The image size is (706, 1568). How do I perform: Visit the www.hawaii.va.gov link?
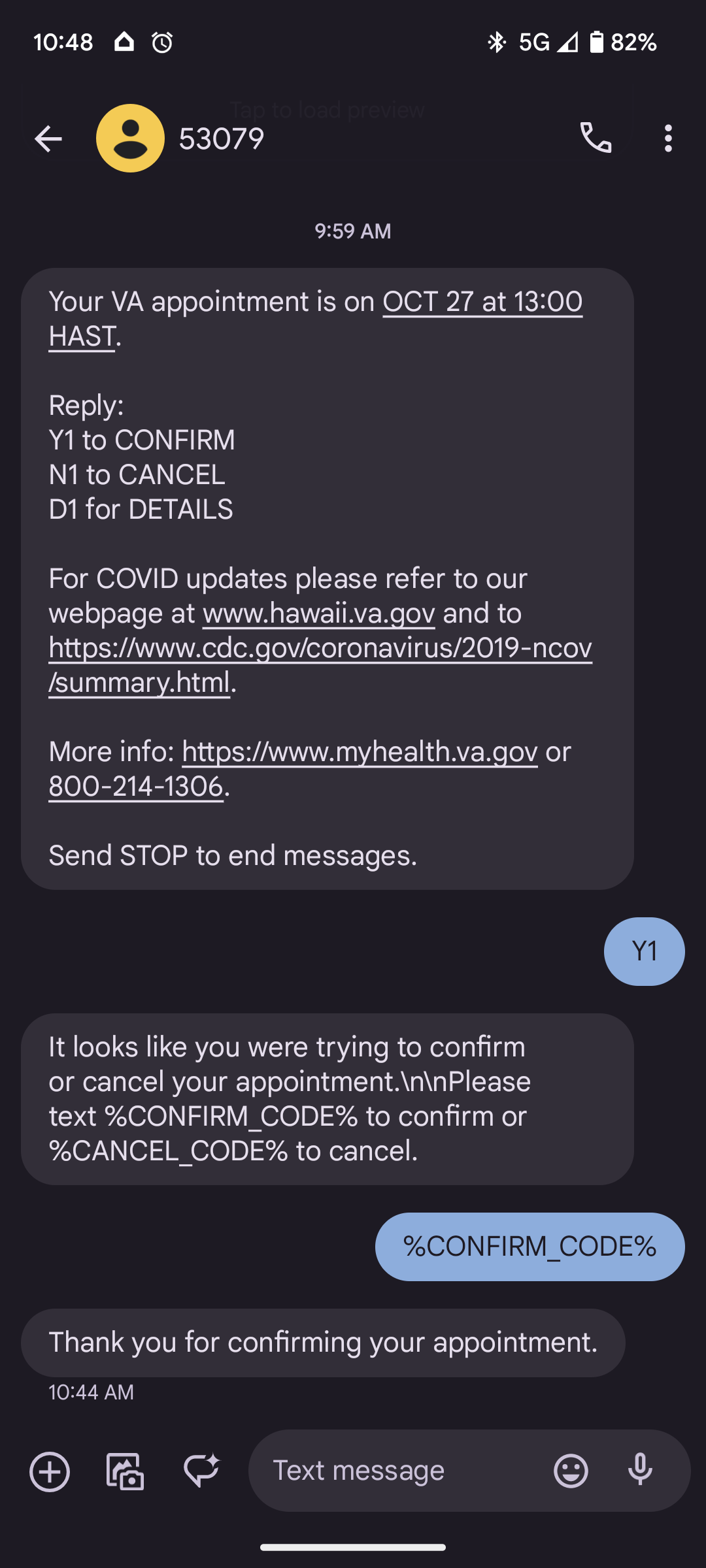[318, 614]
